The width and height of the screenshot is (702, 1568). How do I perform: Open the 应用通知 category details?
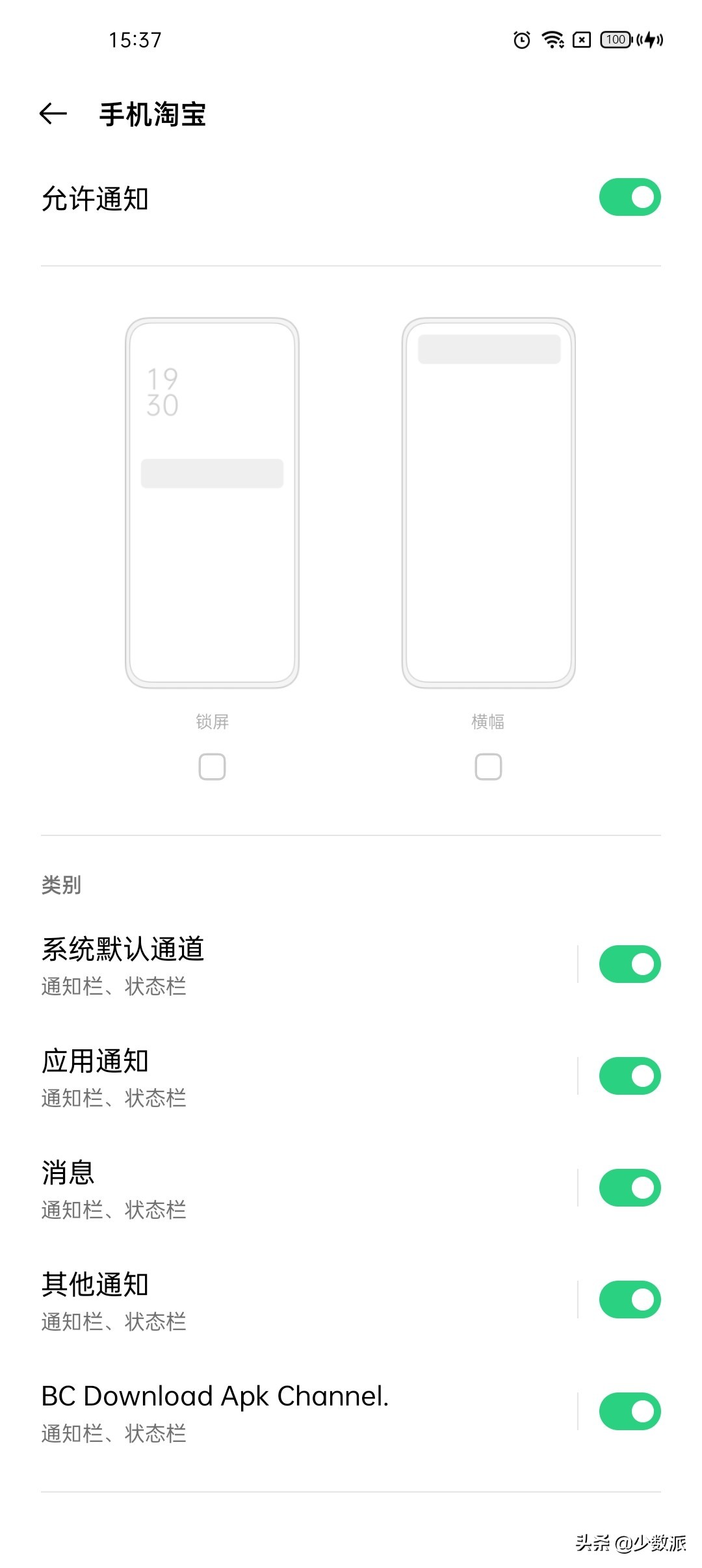point(260,1075)
